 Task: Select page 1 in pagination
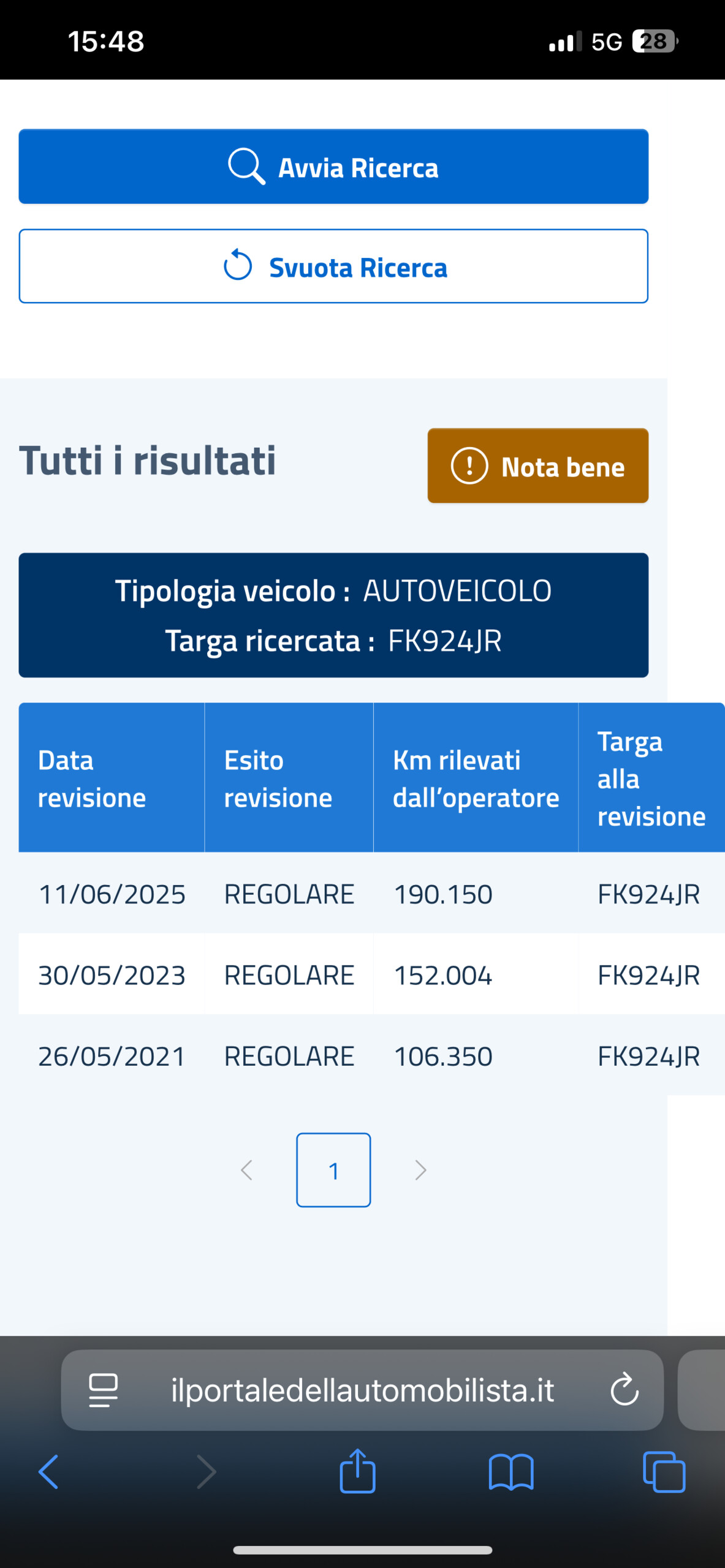[x=333, y=1170]
